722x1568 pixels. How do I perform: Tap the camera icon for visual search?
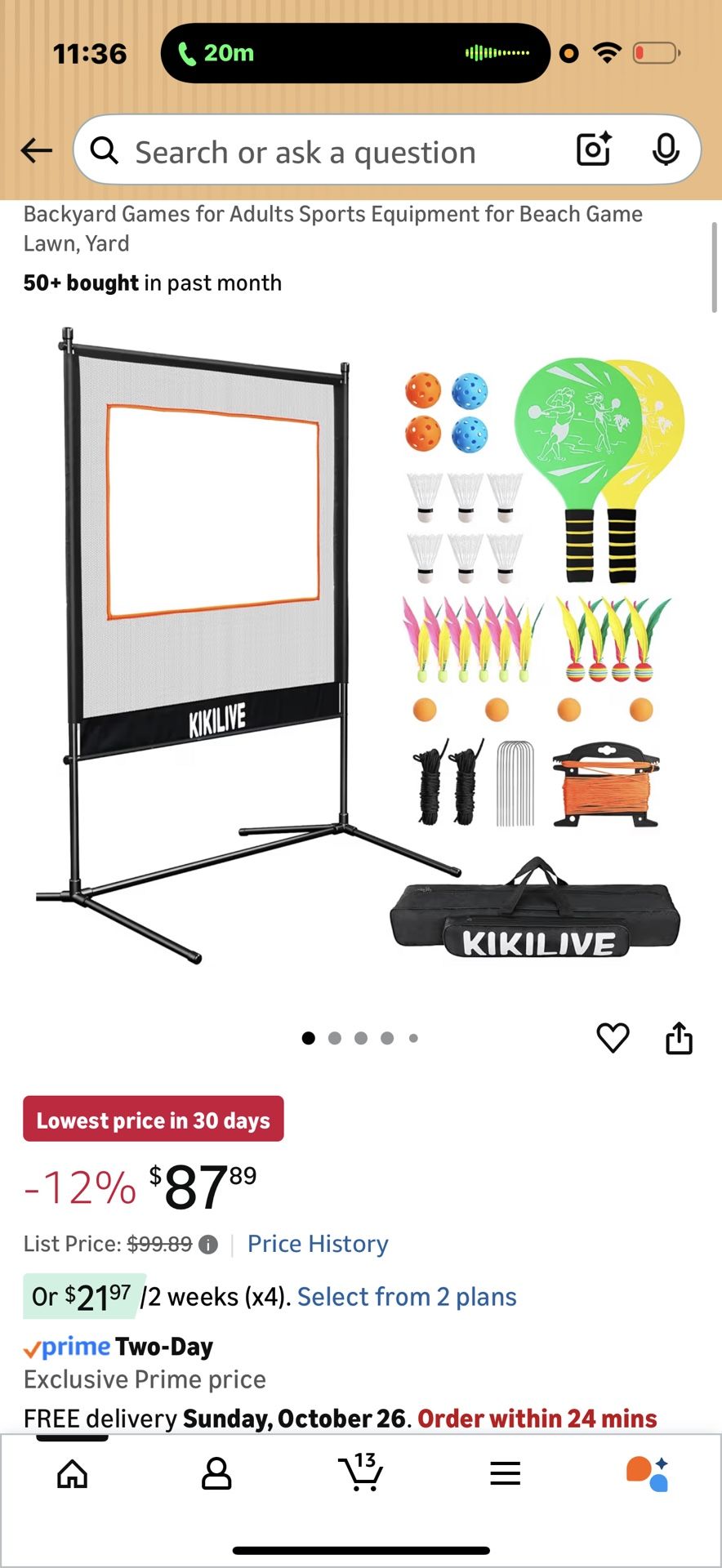click(593, 150)
